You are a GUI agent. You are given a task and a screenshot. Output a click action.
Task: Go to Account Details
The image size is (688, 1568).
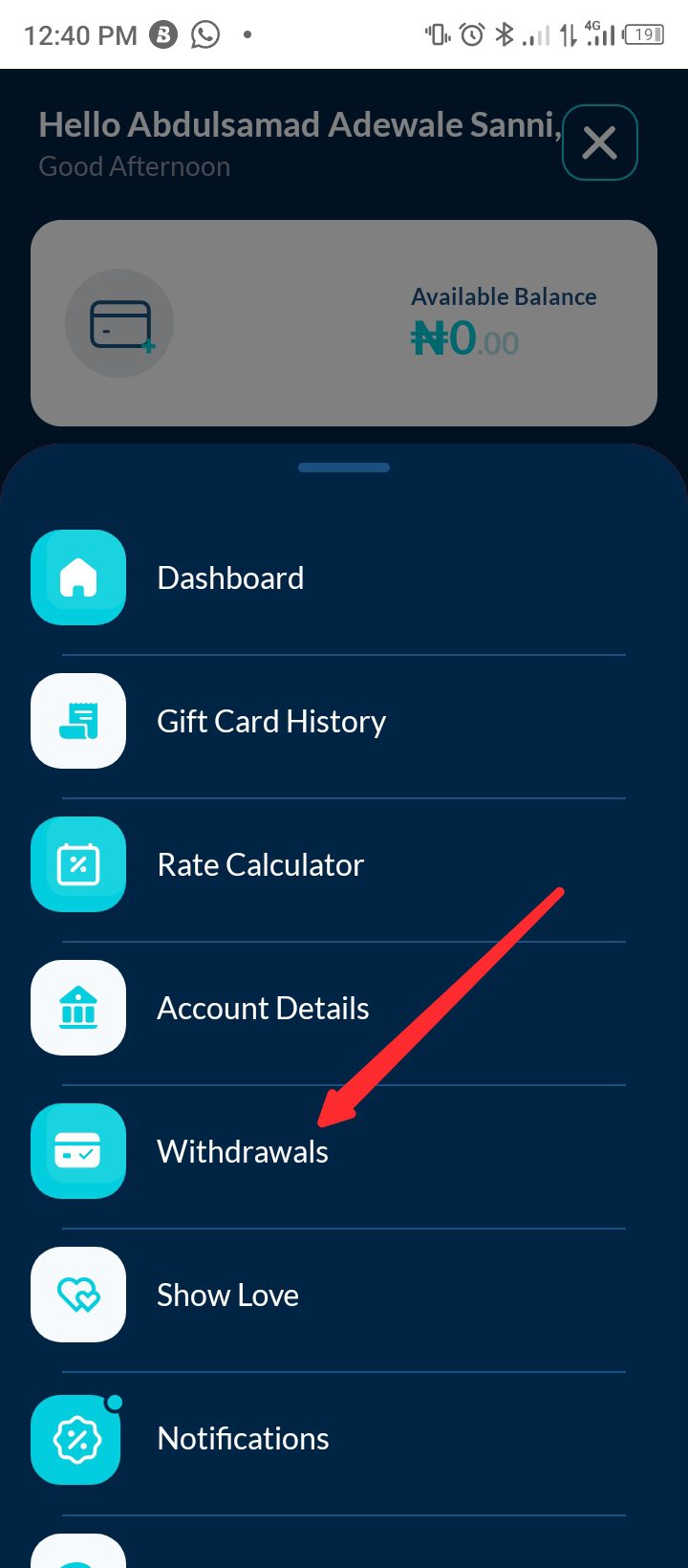coord(263,1008)
